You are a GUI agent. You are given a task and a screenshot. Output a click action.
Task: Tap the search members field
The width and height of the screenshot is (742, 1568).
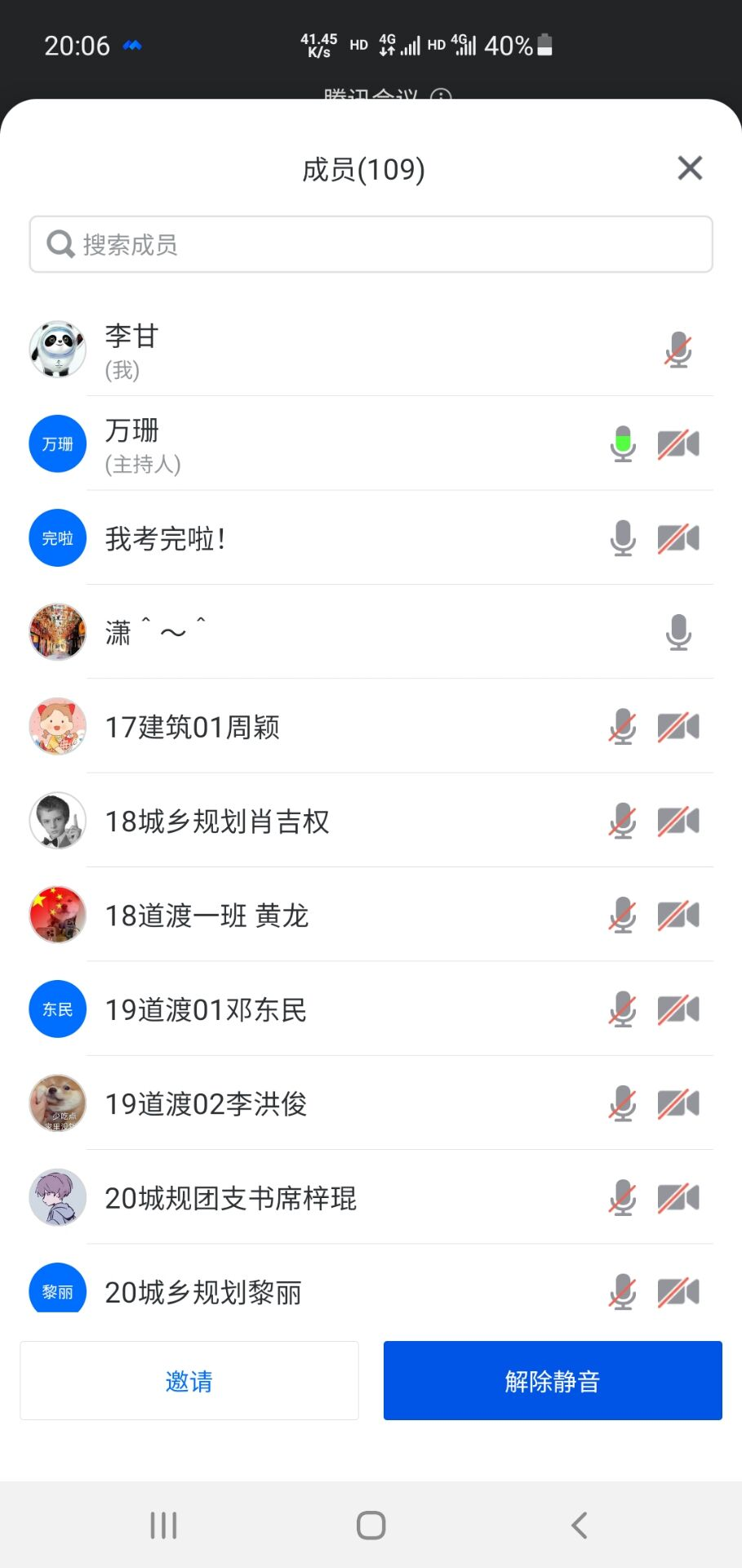[371, 244]
